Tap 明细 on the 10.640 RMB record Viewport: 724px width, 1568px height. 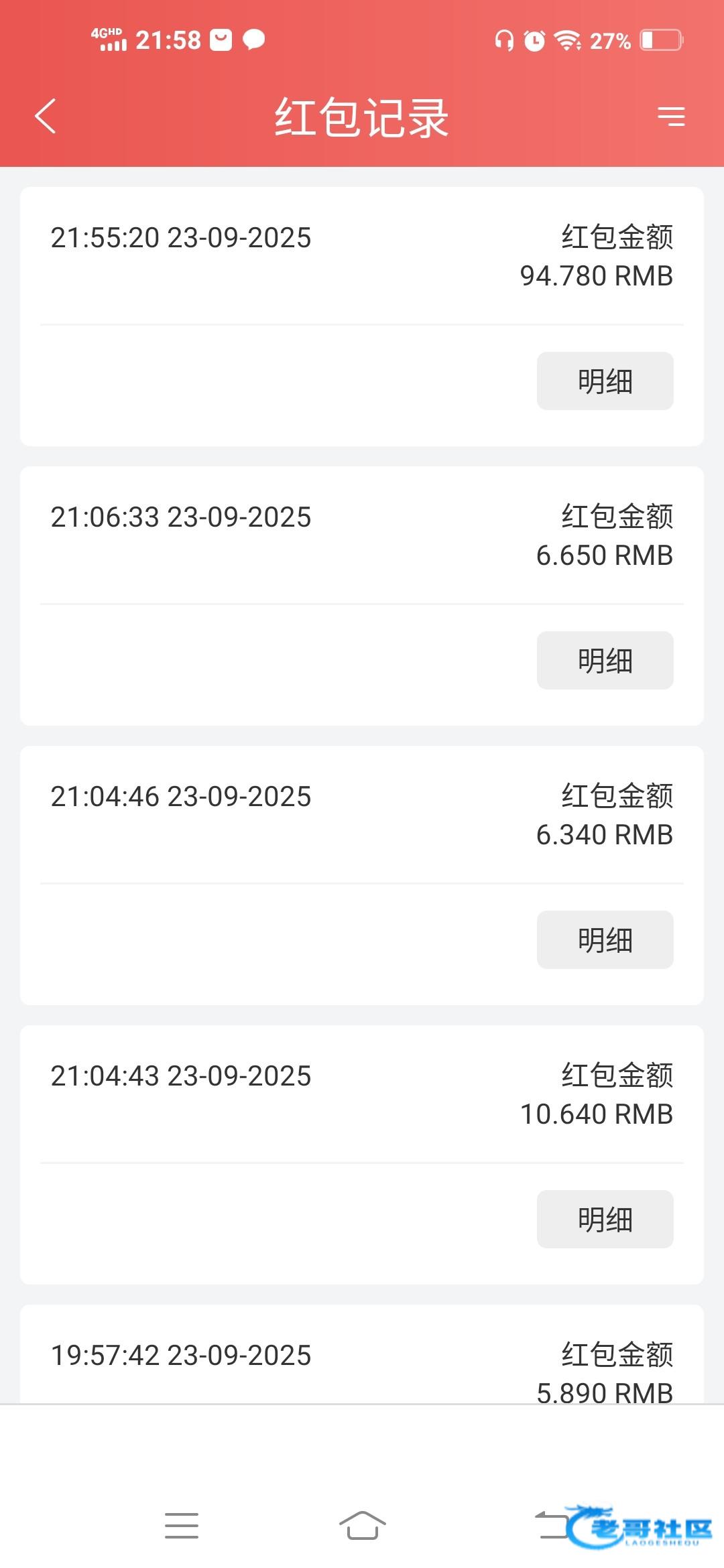coord(605,1220)
